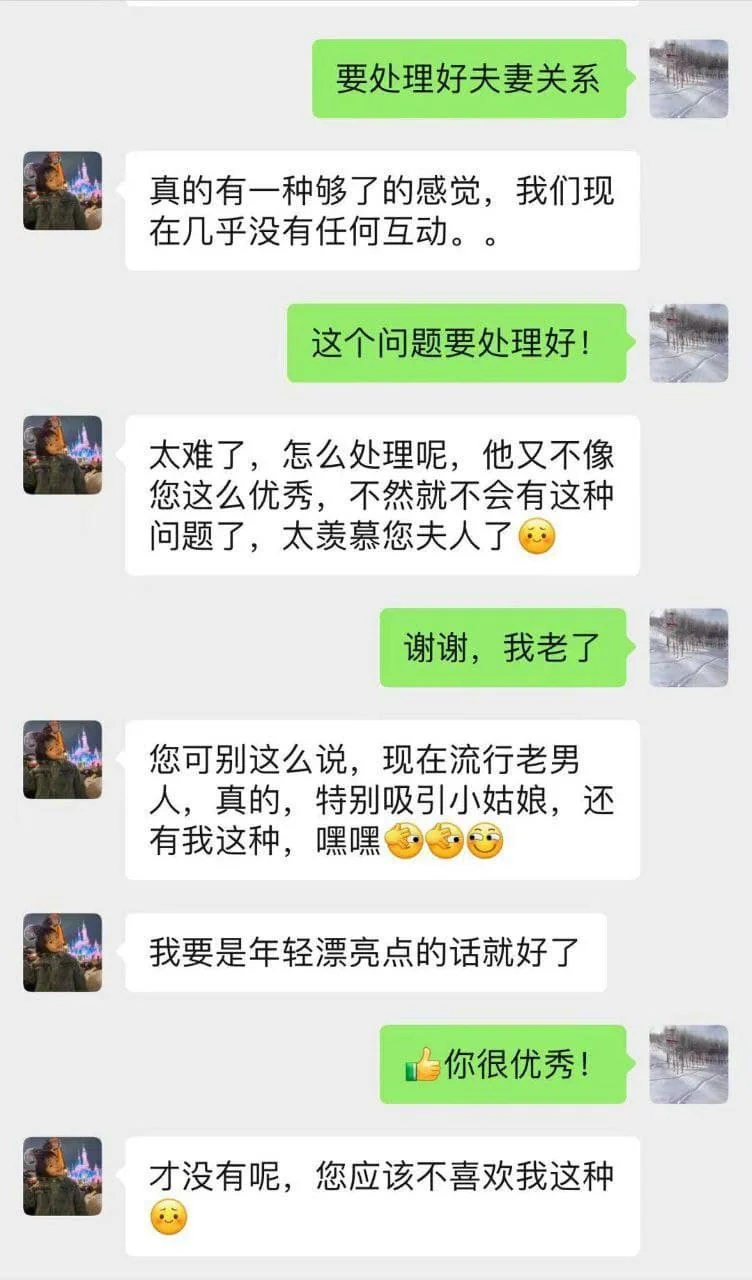This screenshot has height=1280, width=752.
Task: Tap the avatar next to 这个问题要处理好!
Action: [x=689, y=343]
